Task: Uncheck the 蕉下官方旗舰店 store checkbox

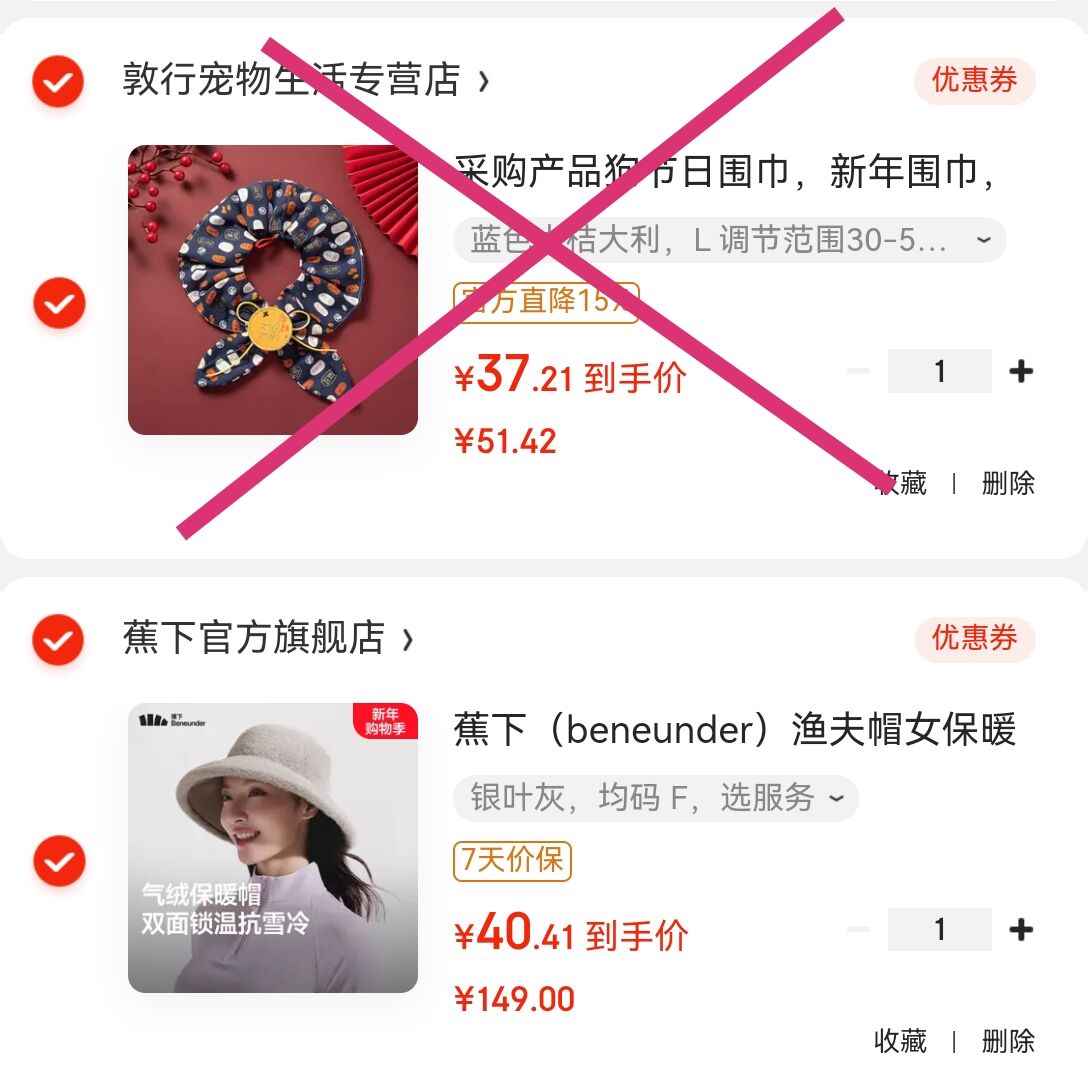Action: (x=58, y=639)
